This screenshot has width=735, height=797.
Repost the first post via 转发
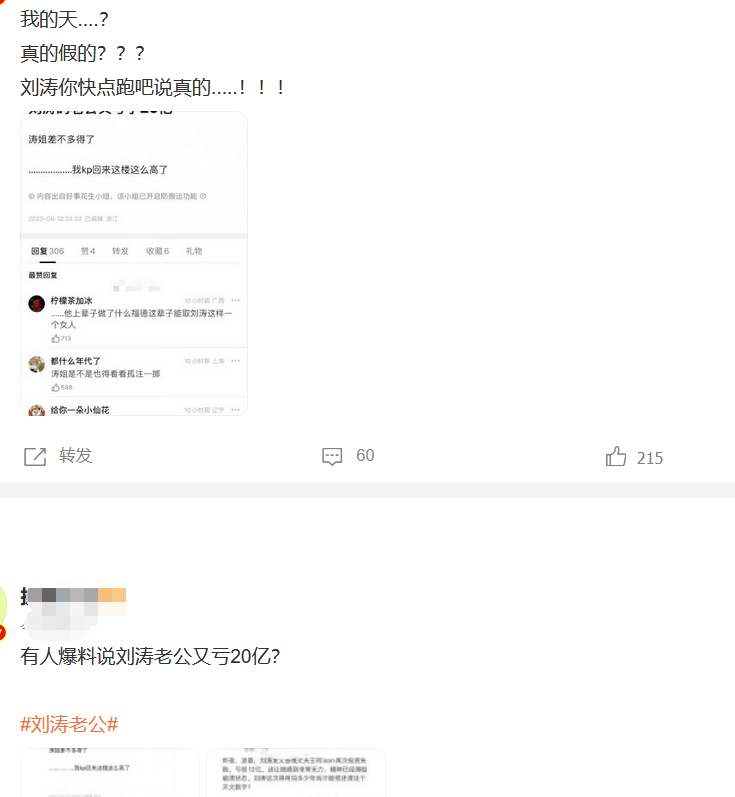click(x=58, y=456)
